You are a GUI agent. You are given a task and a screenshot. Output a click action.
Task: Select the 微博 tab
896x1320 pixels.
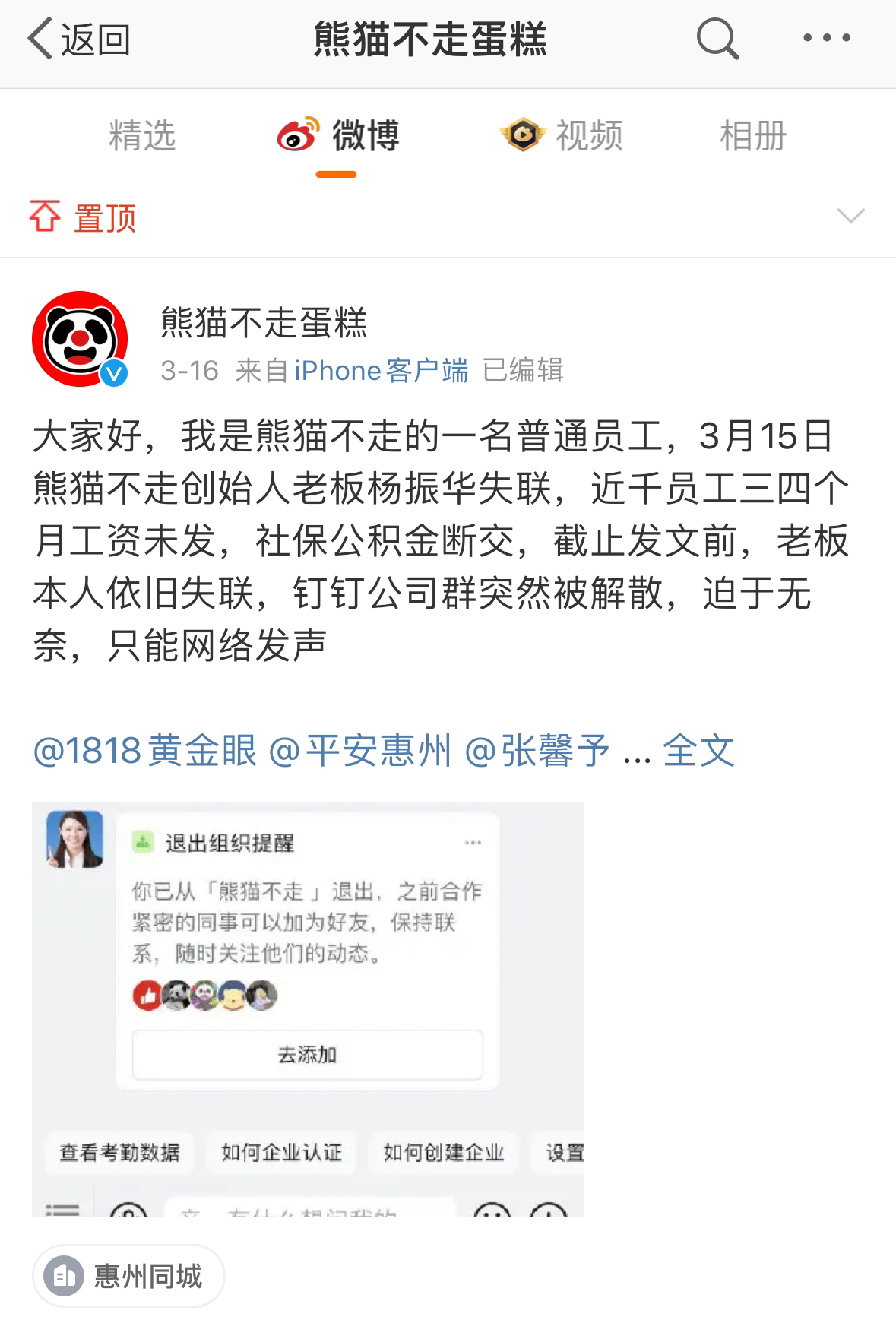[338, 137]
